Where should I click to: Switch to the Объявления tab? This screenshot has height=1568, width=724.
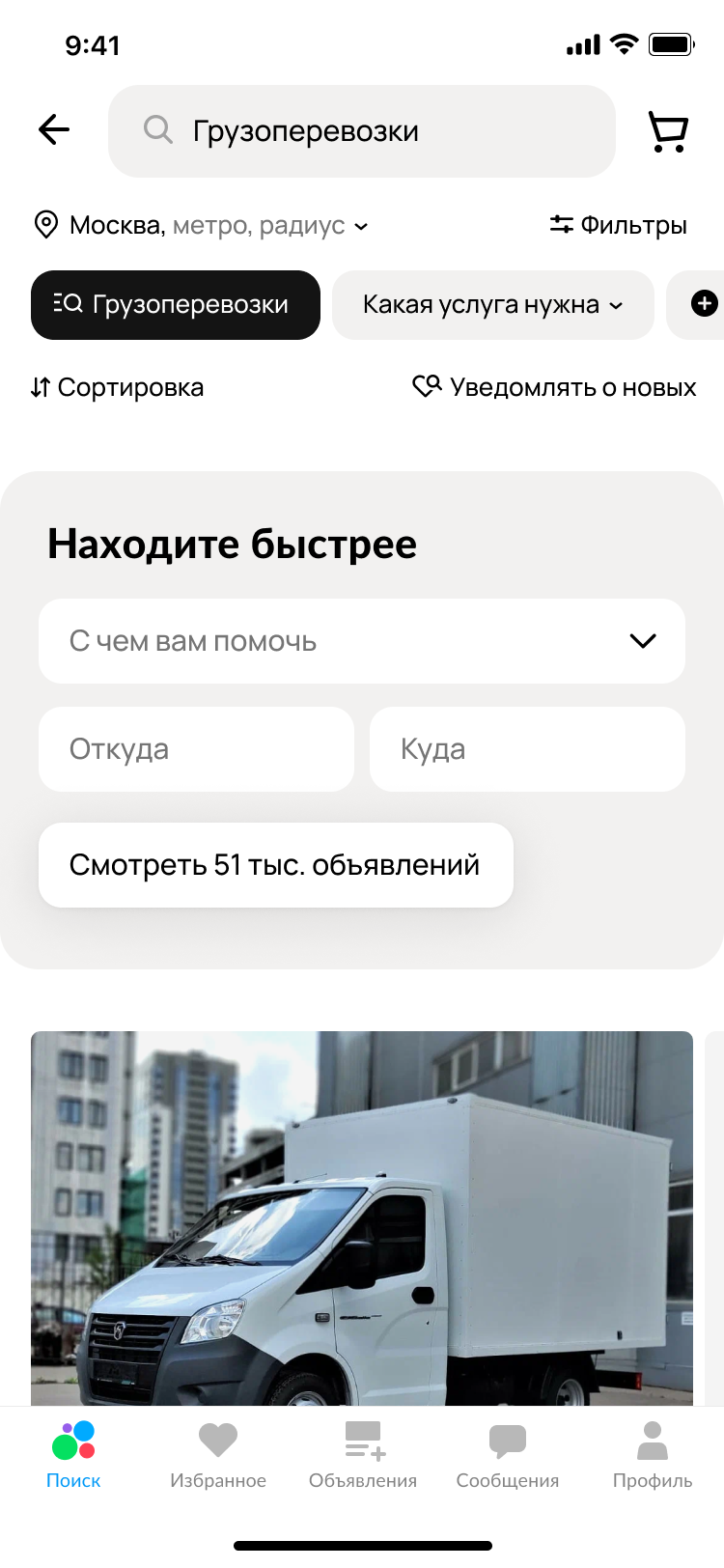coord(363,1455)
